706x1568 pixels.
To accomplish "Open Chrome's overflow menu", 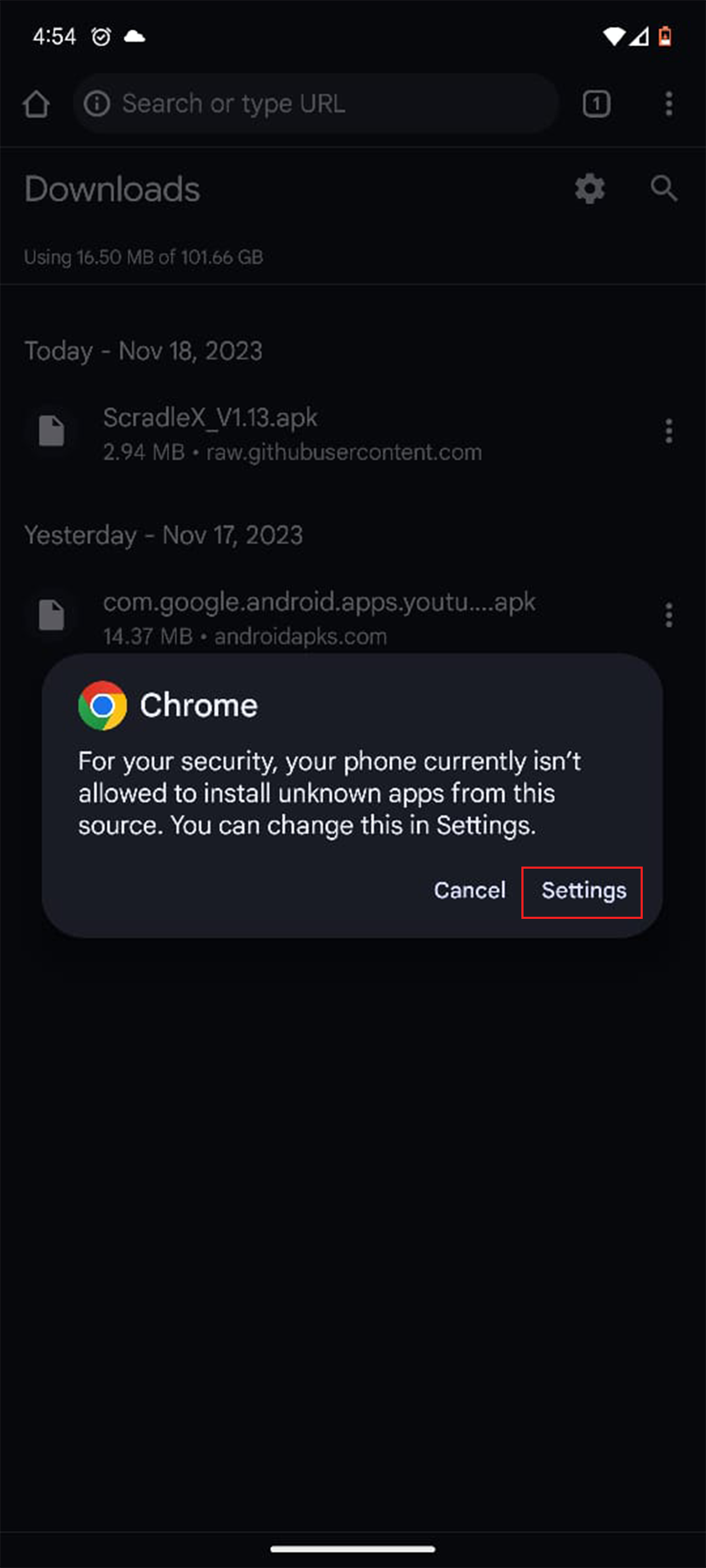I will point(669,104).
